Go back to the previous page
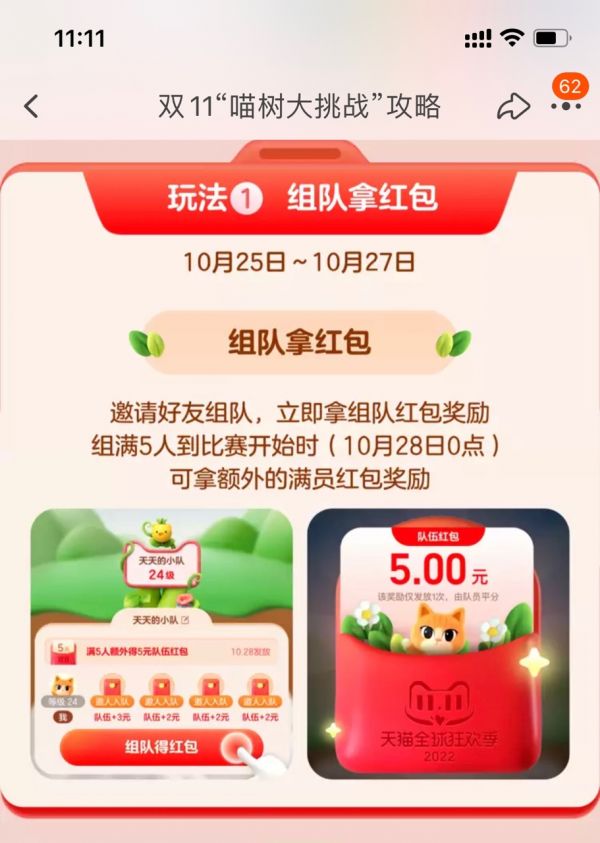Viewport: 600px width, 843px height. pos(32,107)
